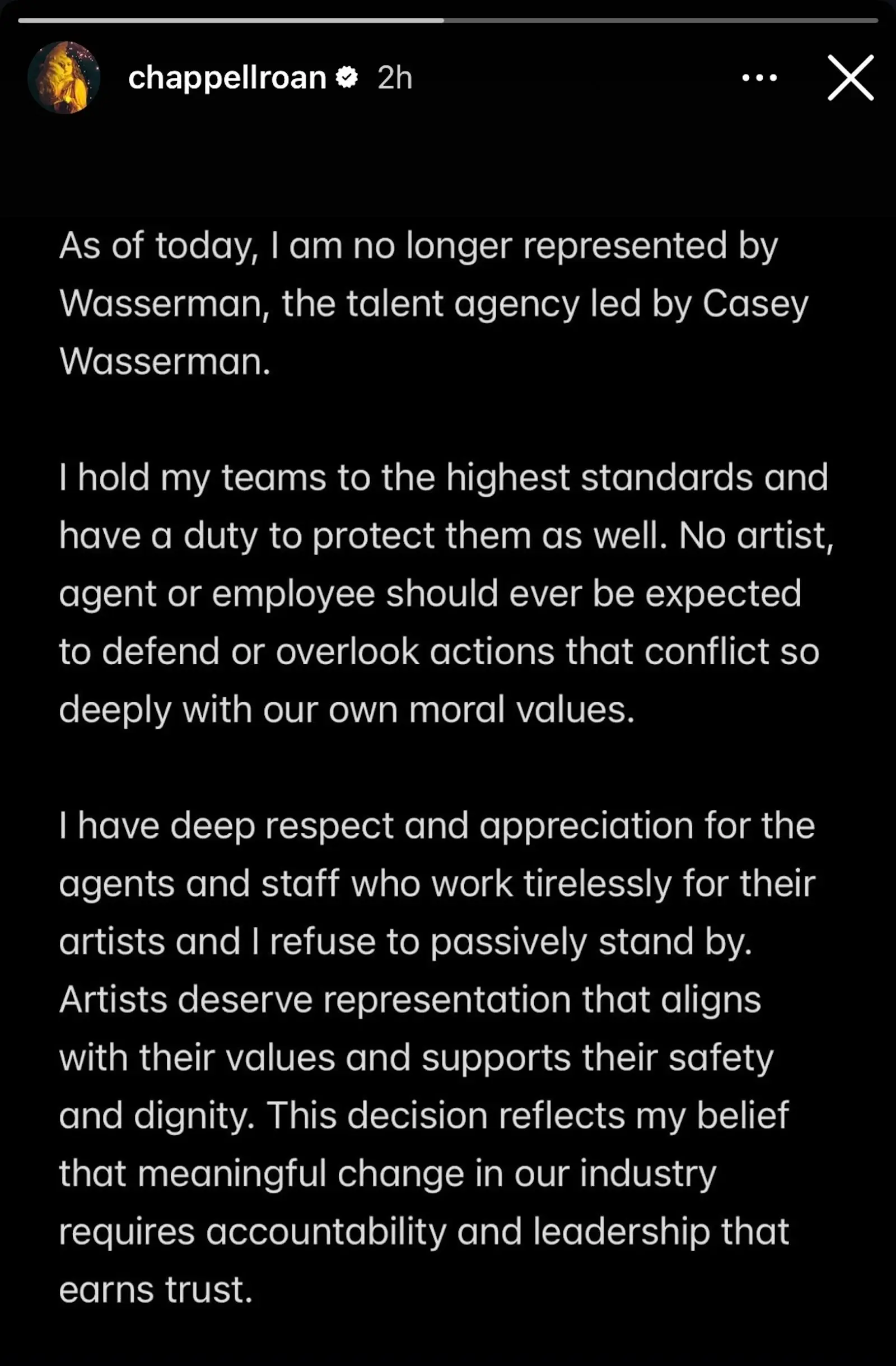Screen dimensions: 896x1366
Task: Open the more-options dropdown in the header
Action: [x=759, y=78]
